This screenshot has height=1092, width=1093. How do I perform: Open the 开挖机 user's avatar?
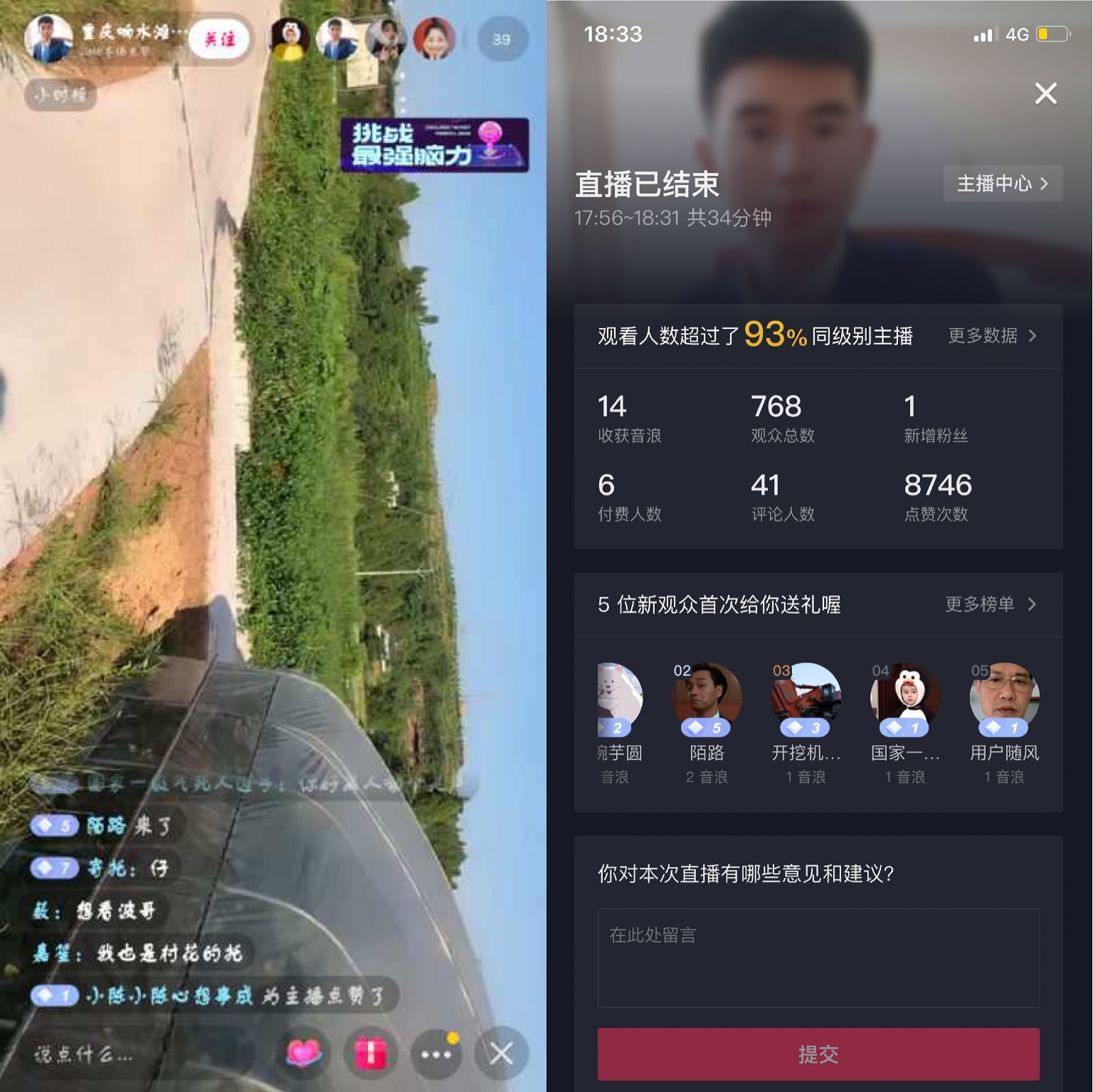[806, 698]
